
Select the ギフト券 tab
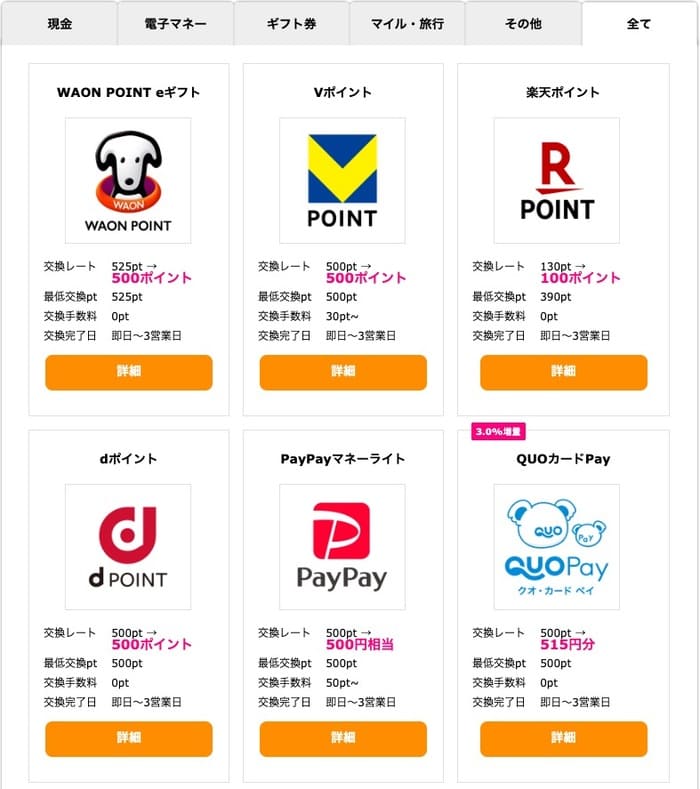pyautogui.click(x=291, y=23)
